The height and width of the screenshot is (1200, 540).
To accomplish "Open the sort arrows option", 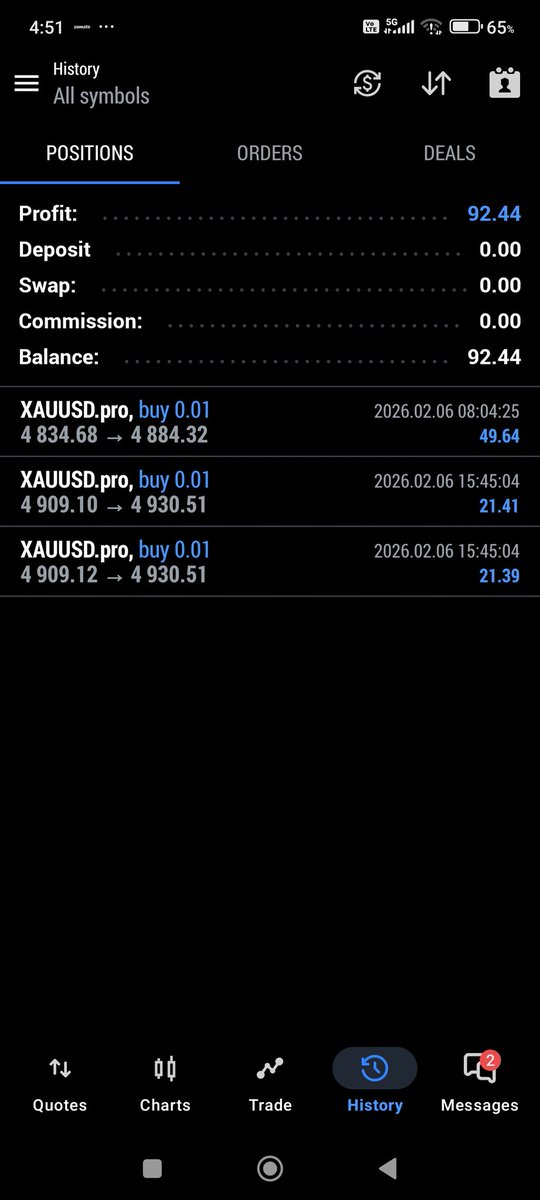I will click(436, 84).
